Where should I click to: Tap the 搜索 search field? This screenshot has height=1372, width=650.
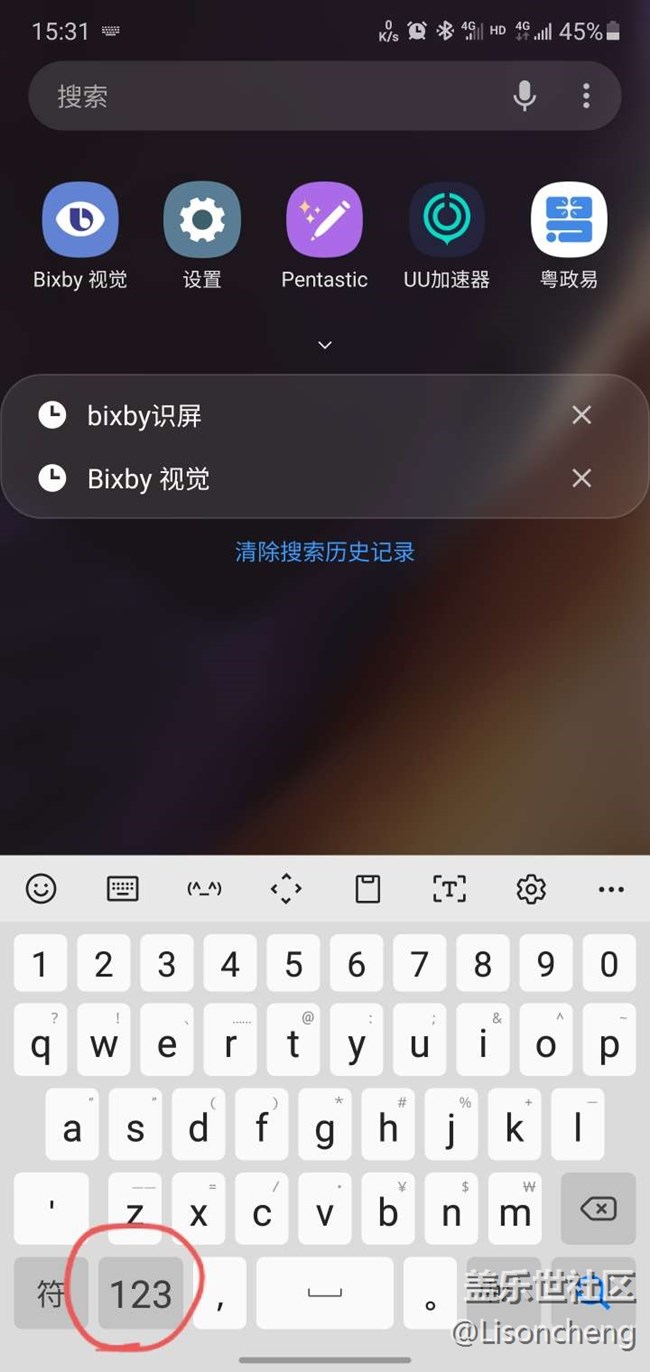pos(260,96)
